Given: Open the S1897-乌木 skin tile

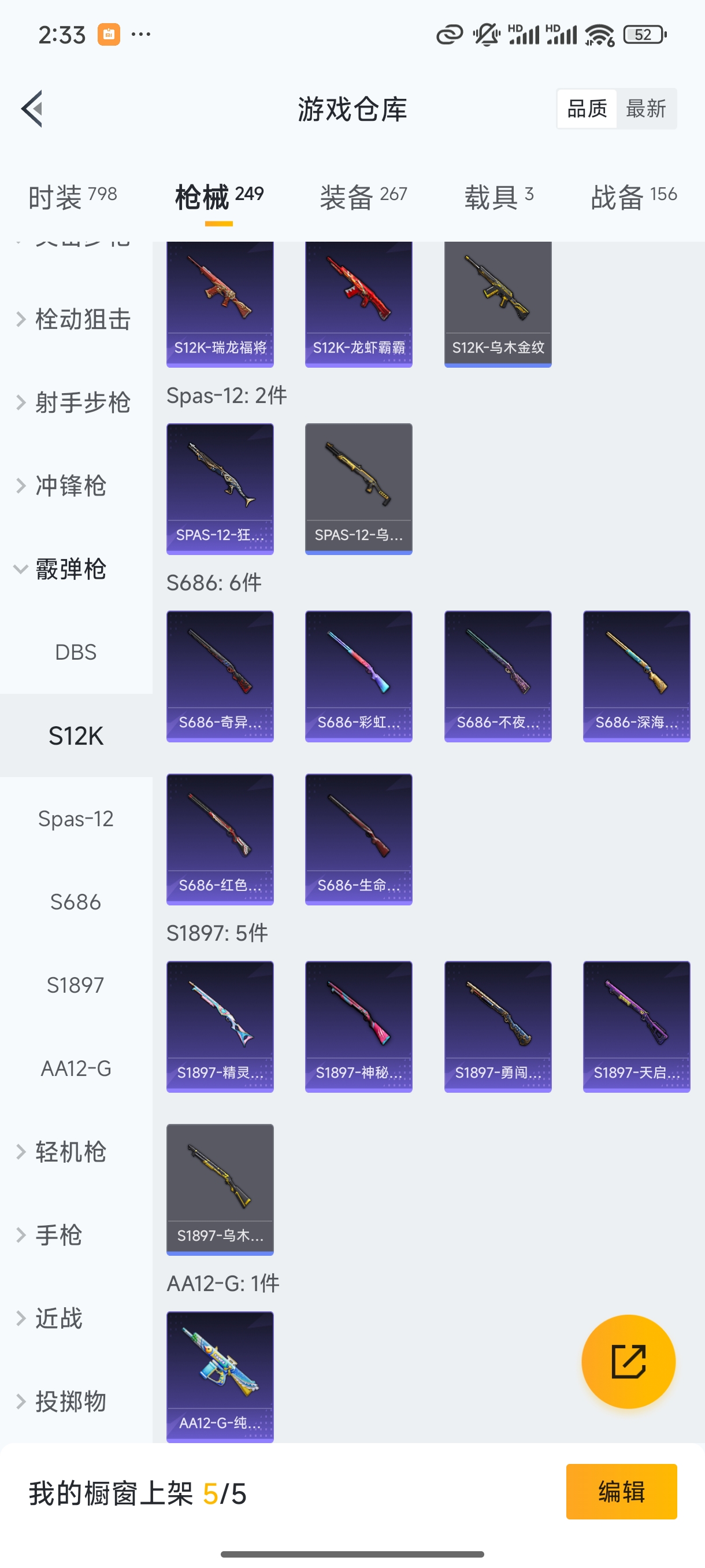Looking at the screenshot, I should click(220, 1189).
